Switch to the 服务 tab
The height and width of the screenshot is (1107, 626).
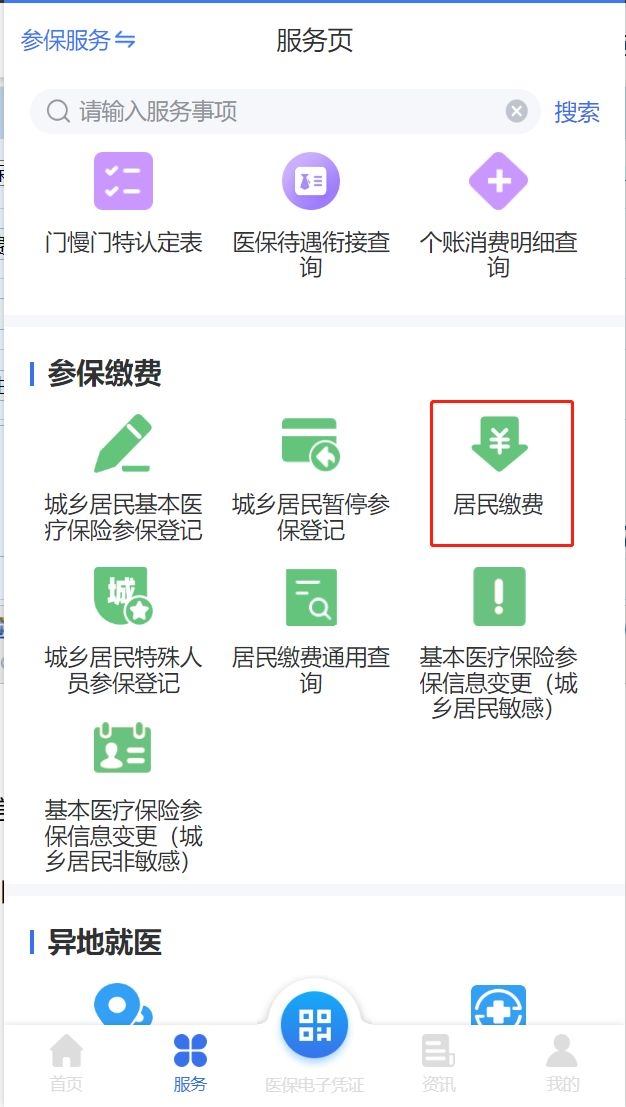[190, 1063]
